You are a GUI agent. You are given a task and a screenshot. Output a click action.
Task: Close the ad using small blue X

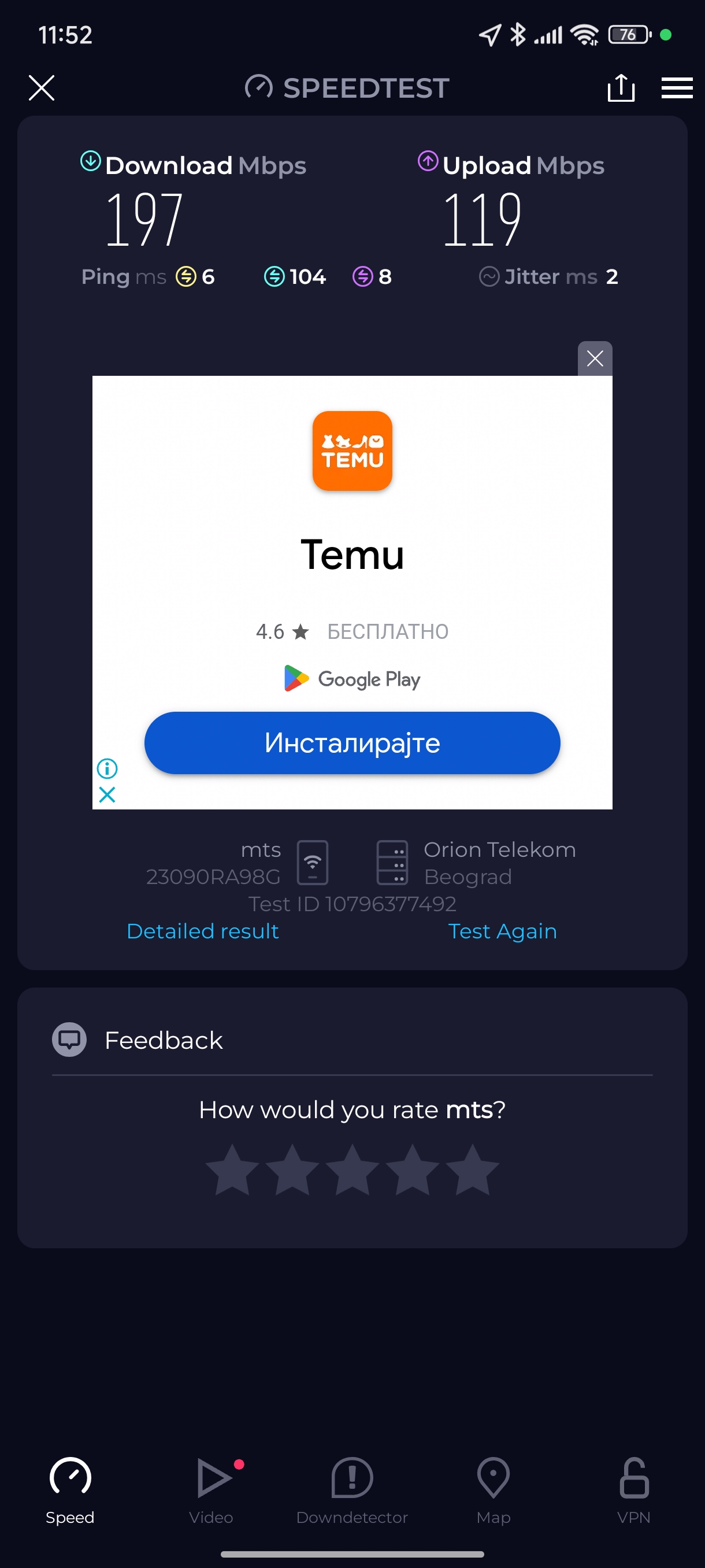point(107,794)
